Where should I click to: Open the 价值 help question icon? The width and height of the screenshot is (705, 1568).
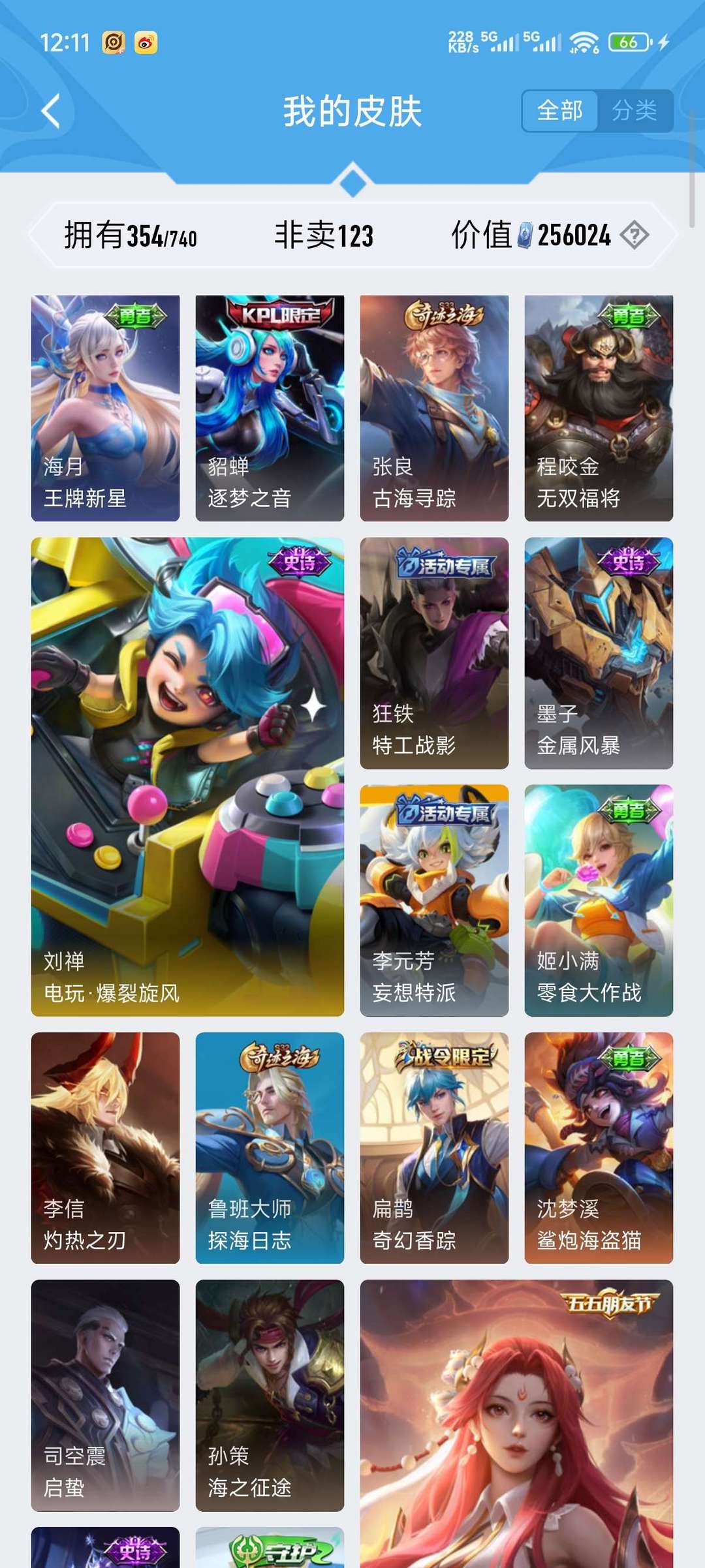[x=634, y=235]
